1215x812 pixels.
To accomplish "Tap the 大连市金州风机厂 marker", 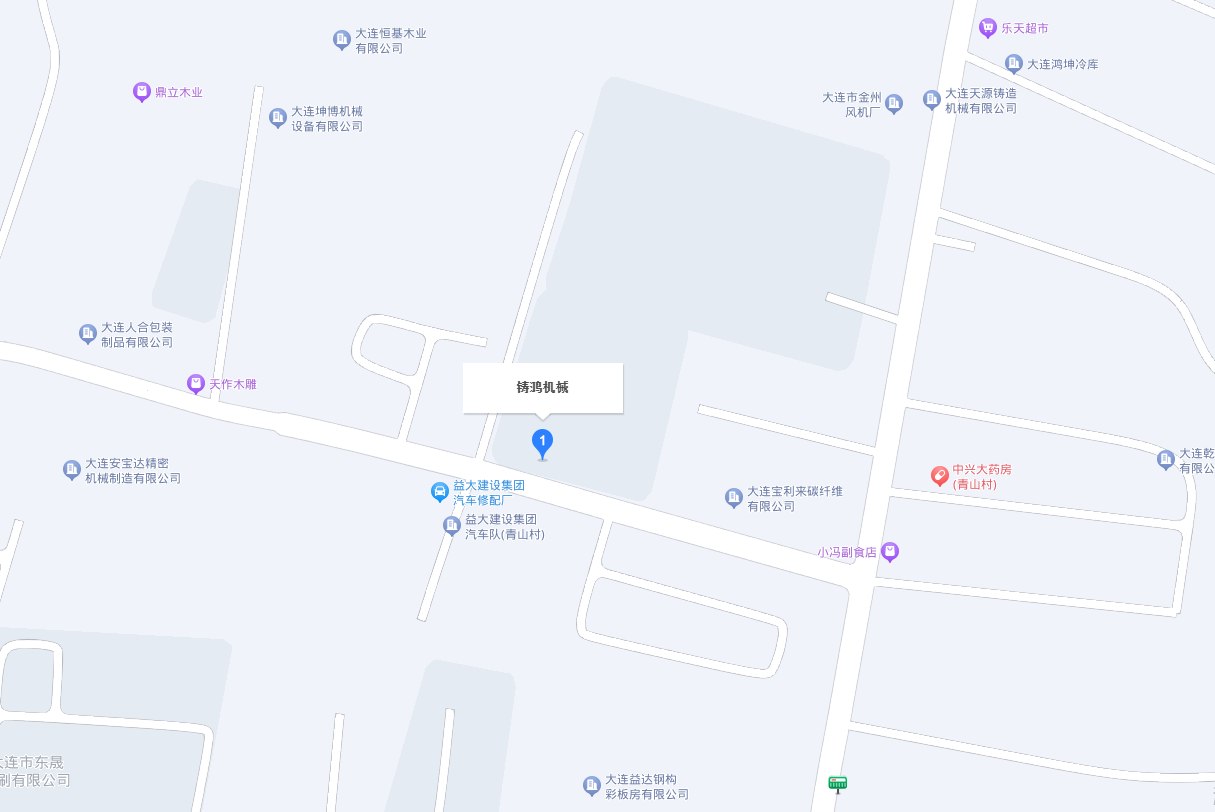I will 894,103.
